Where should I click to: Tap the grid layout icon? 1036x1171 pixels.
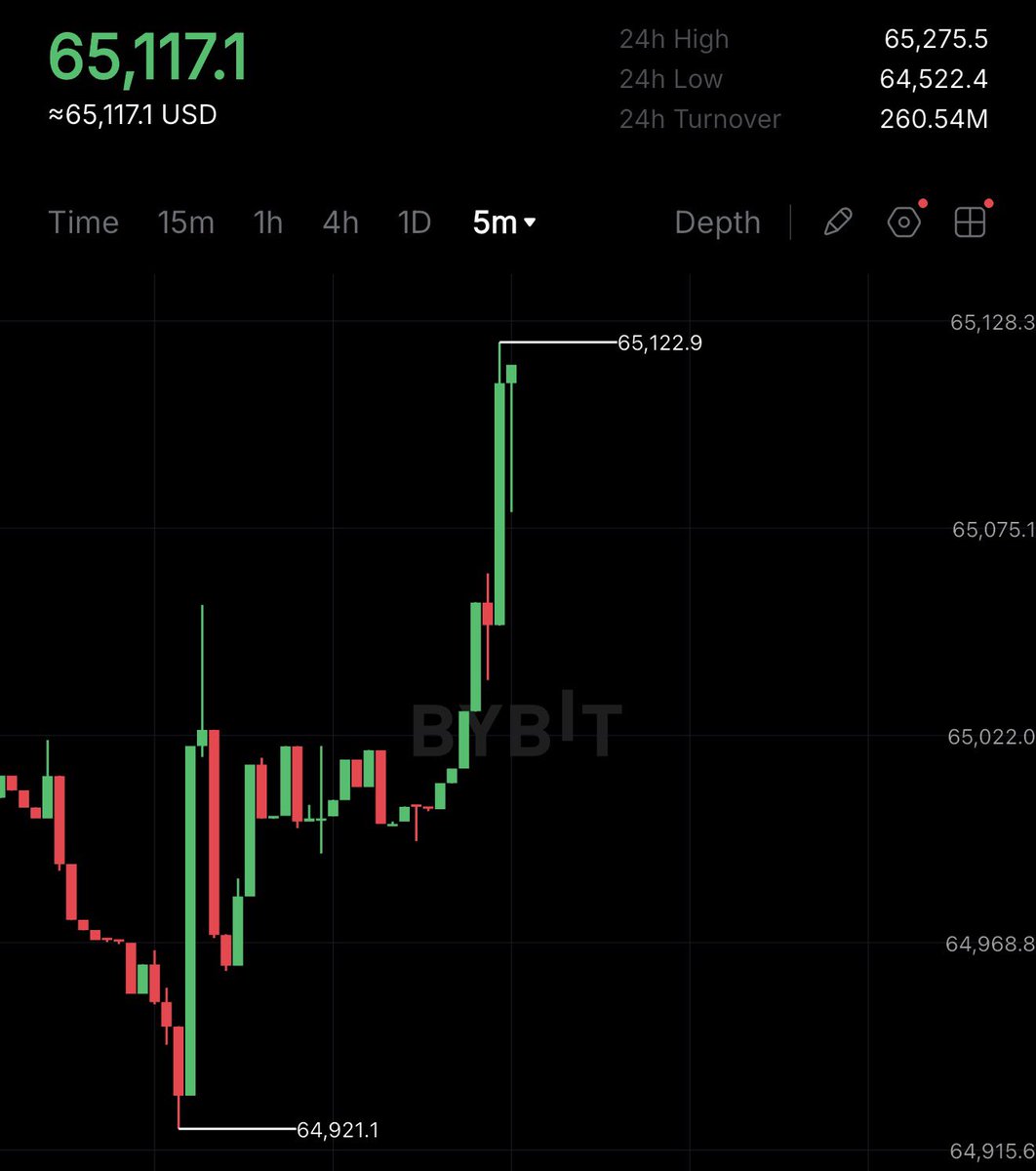(x=970, y=222)
